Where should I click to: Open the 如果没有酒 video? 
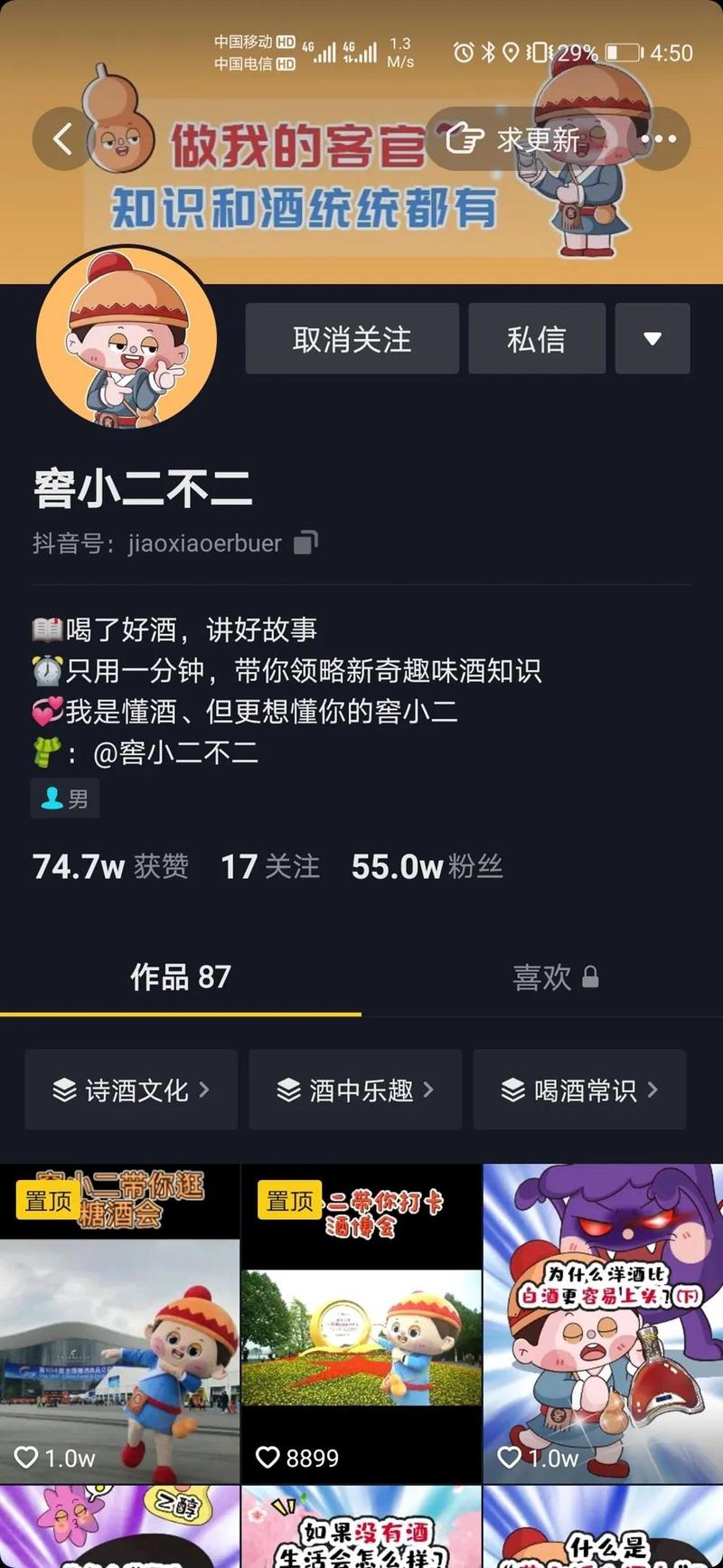tap(361, 1530)
